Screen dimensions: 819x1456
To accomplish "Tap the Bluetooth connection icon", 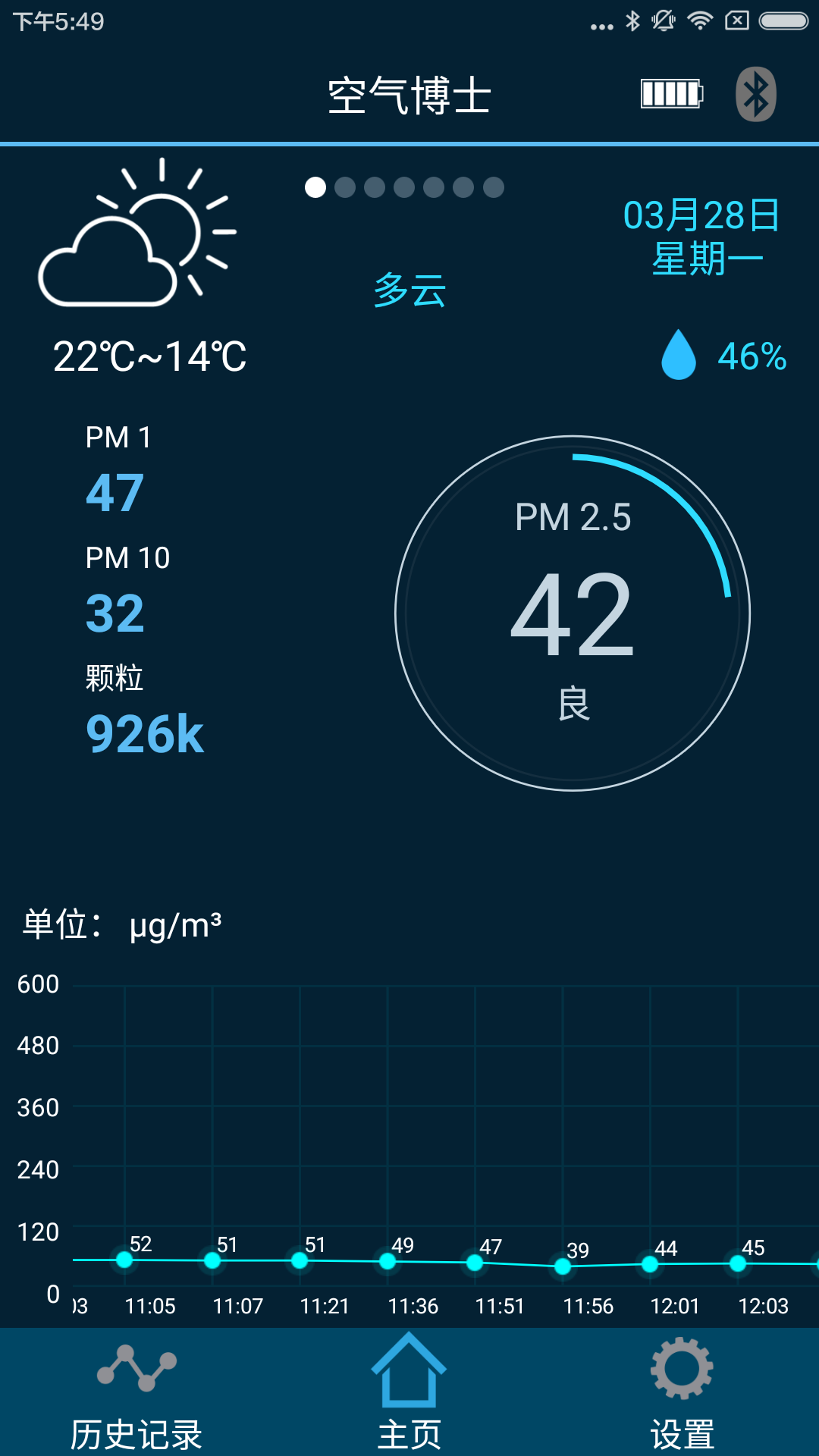I will click(755, 95).
